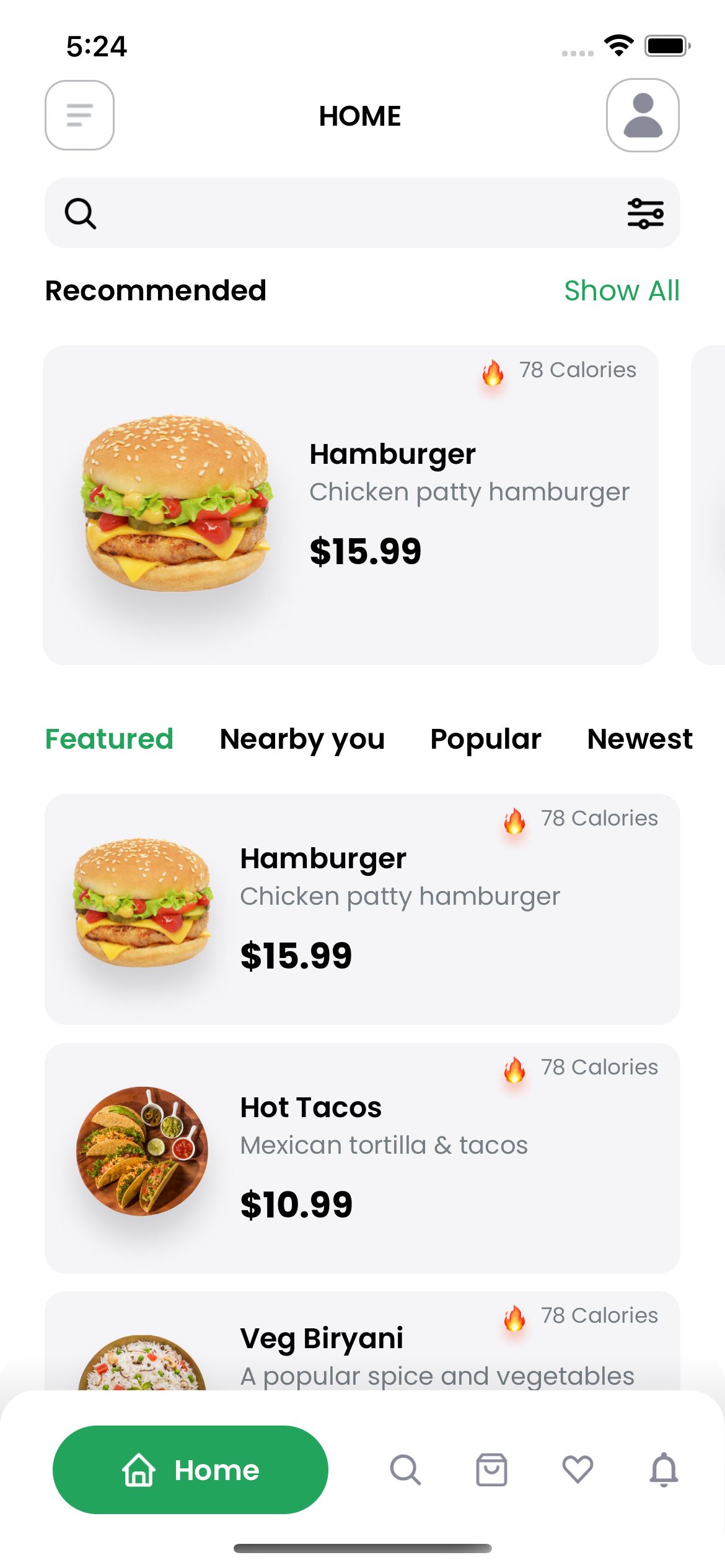Open the user profile icon
Image resolution: width=725 pixels, height=1568 pixels.
coord(643,115)
